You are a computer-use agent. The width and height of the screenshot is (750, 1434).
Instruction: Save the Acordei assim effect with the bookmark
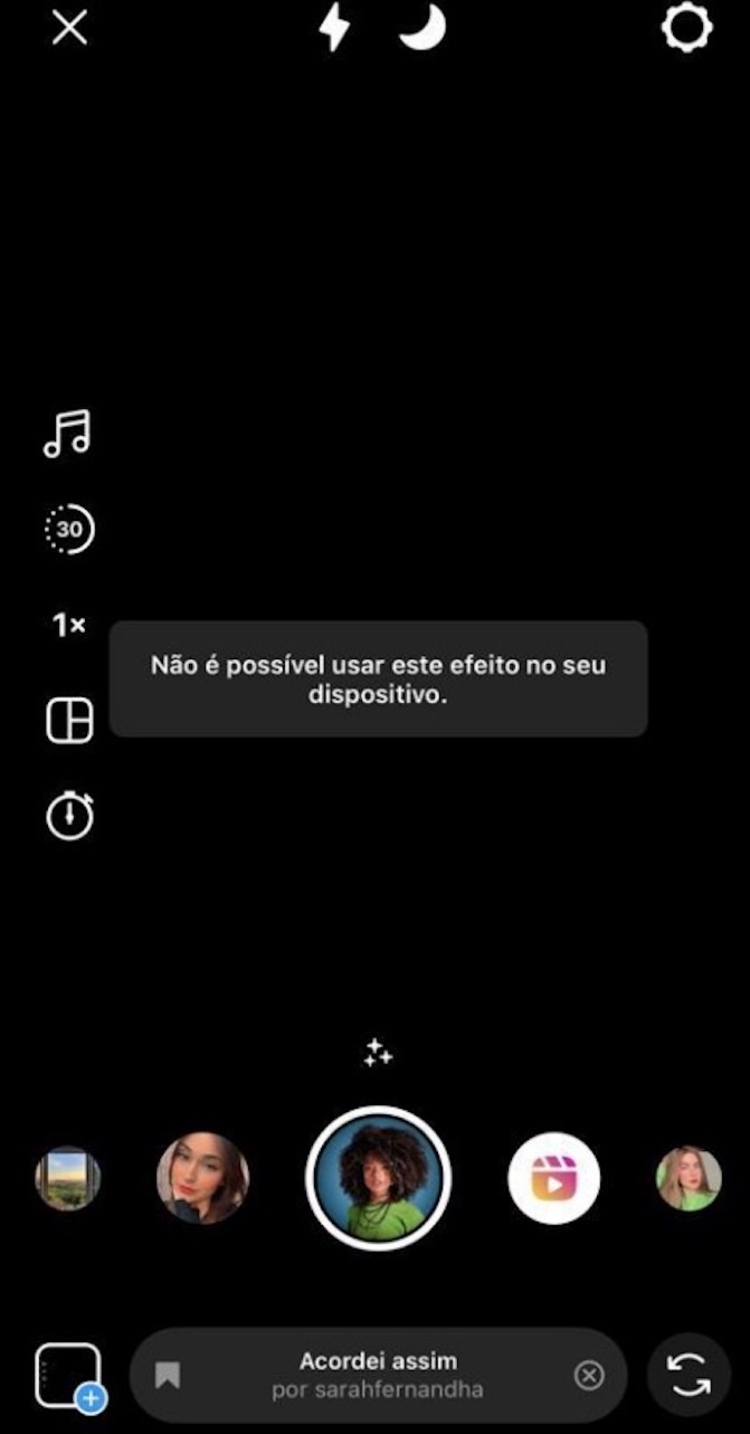(168, 1374)
